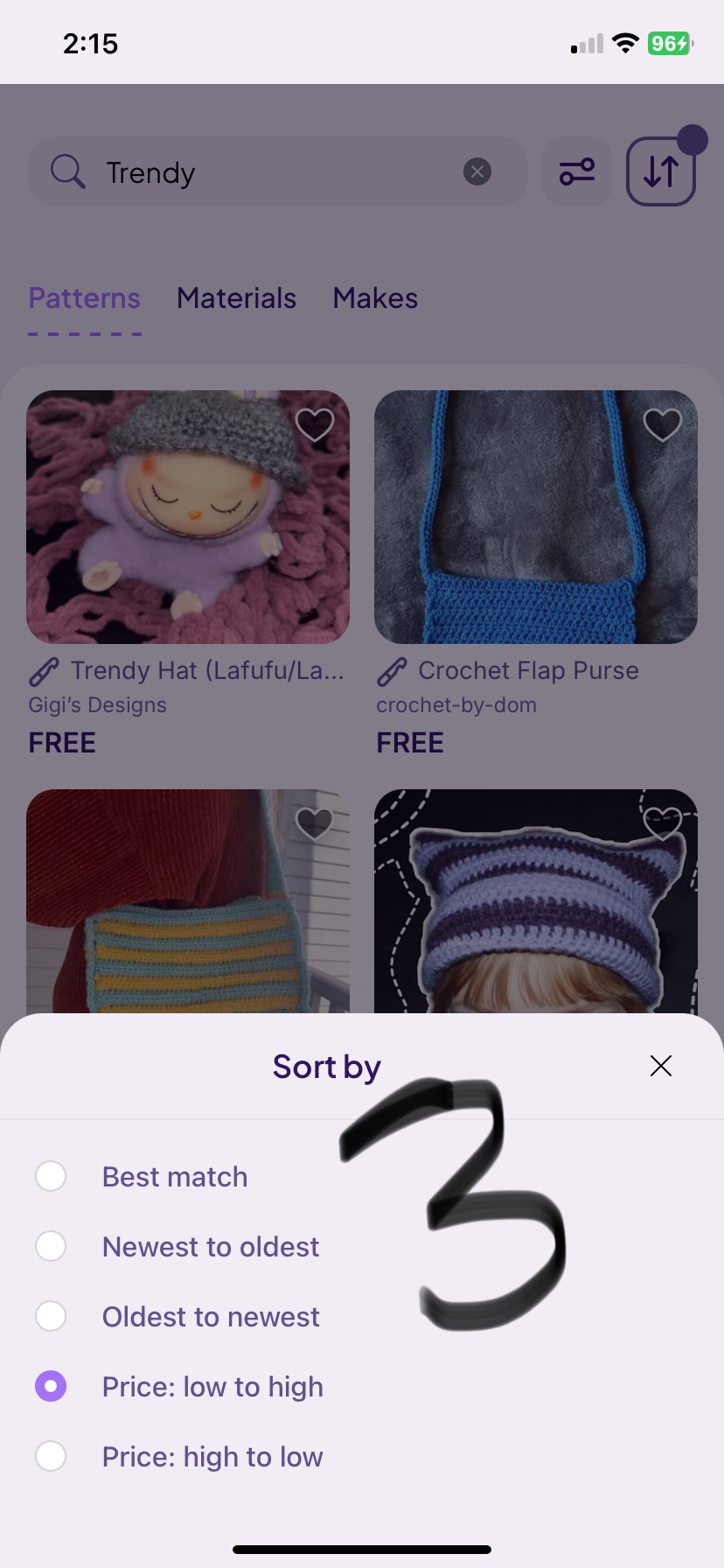The height and width of the screenshot is (1568, 724).
Task: Open the filter sliders button
Action: 577,171
